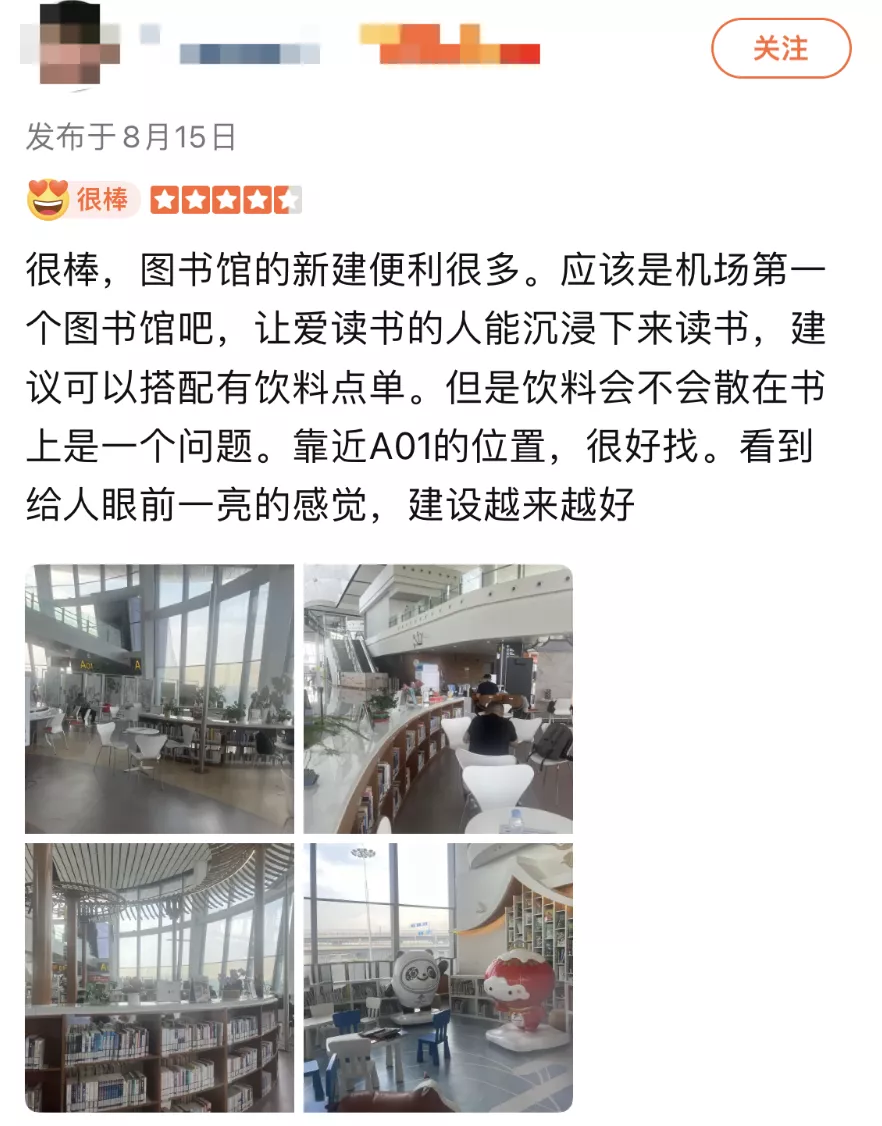Viewport: 882px width, 1126px height.
Task: Open the photo showing the A01 gate seating
Action: (159, 698)
